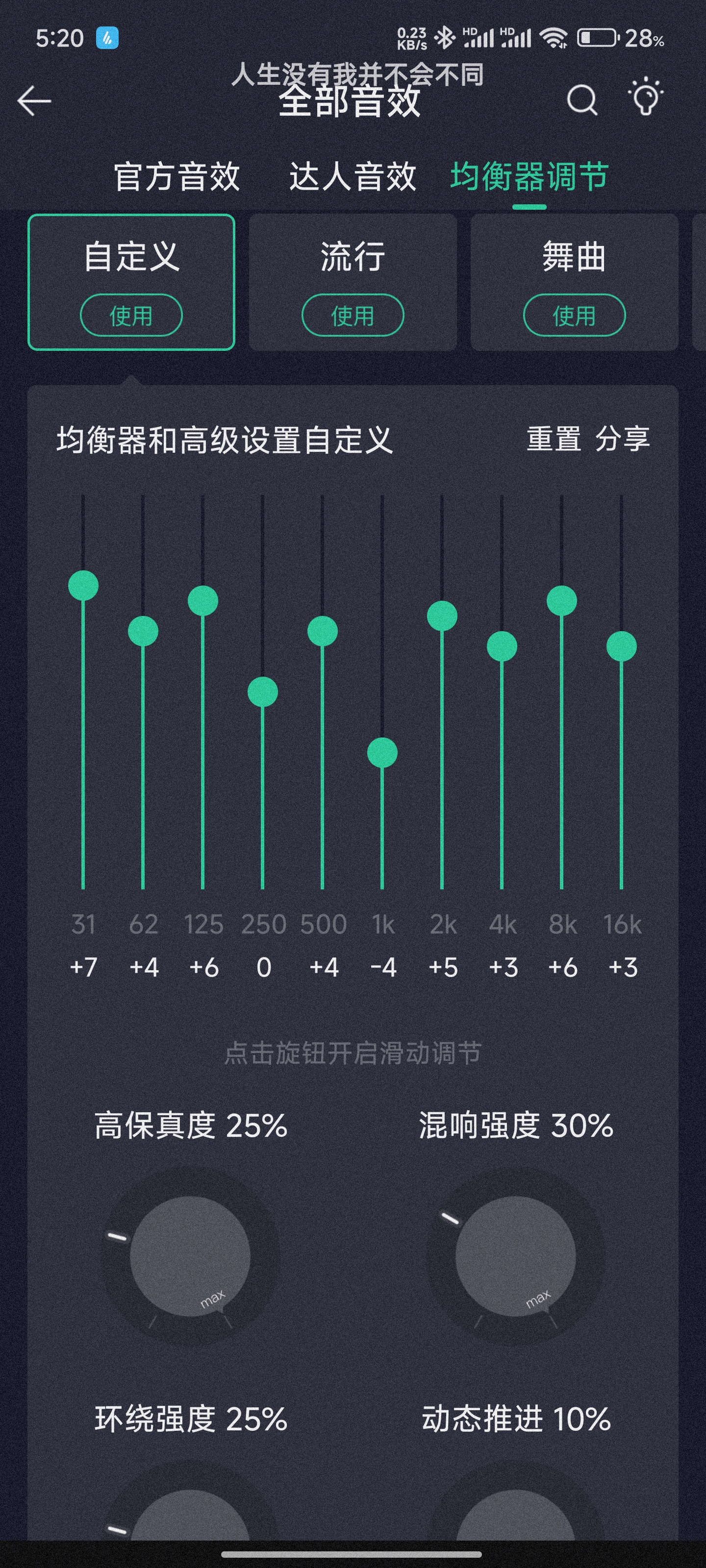Switch to the 官方音效 tab
706x1568 pixels.
[176, 176]
